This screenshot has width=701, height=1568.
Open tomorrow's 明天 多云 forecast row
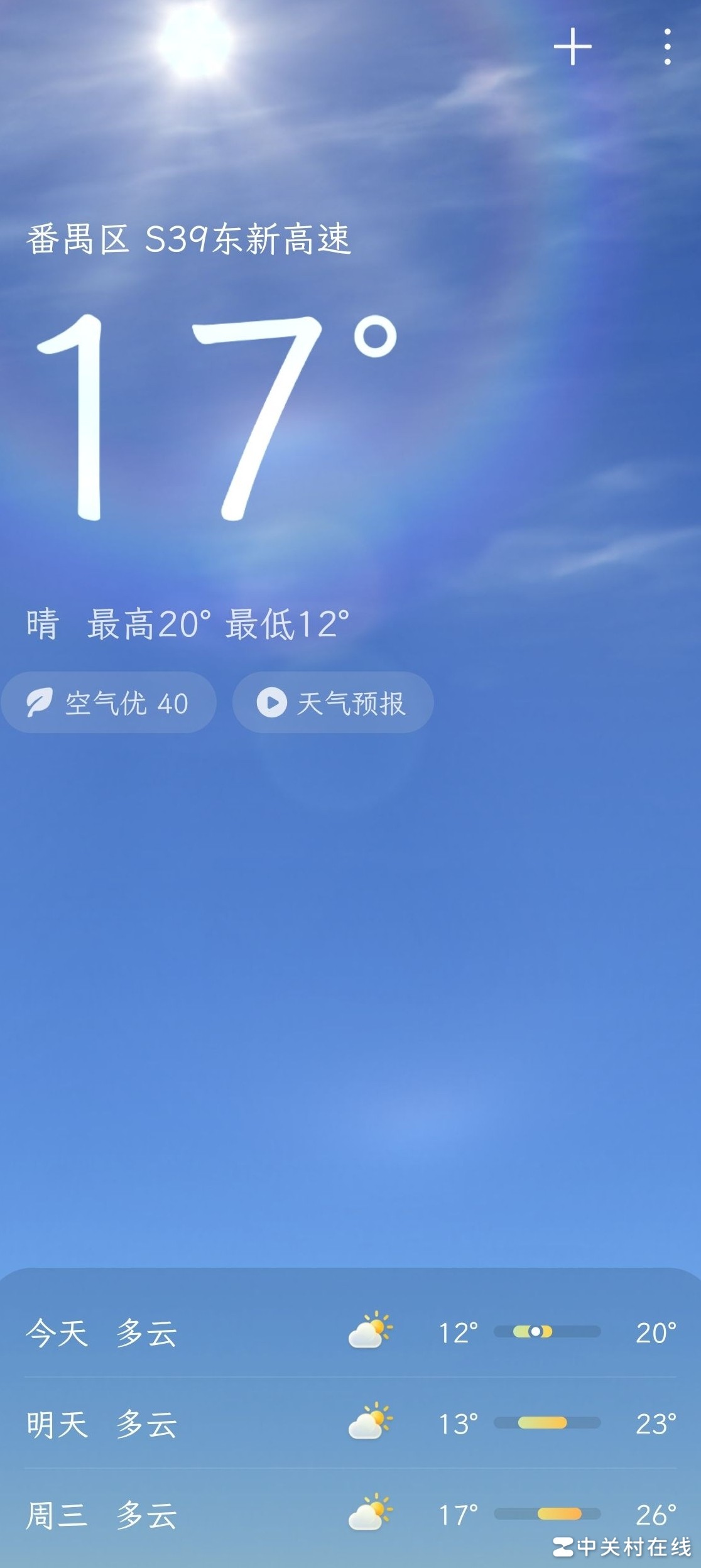point(350,1424)
